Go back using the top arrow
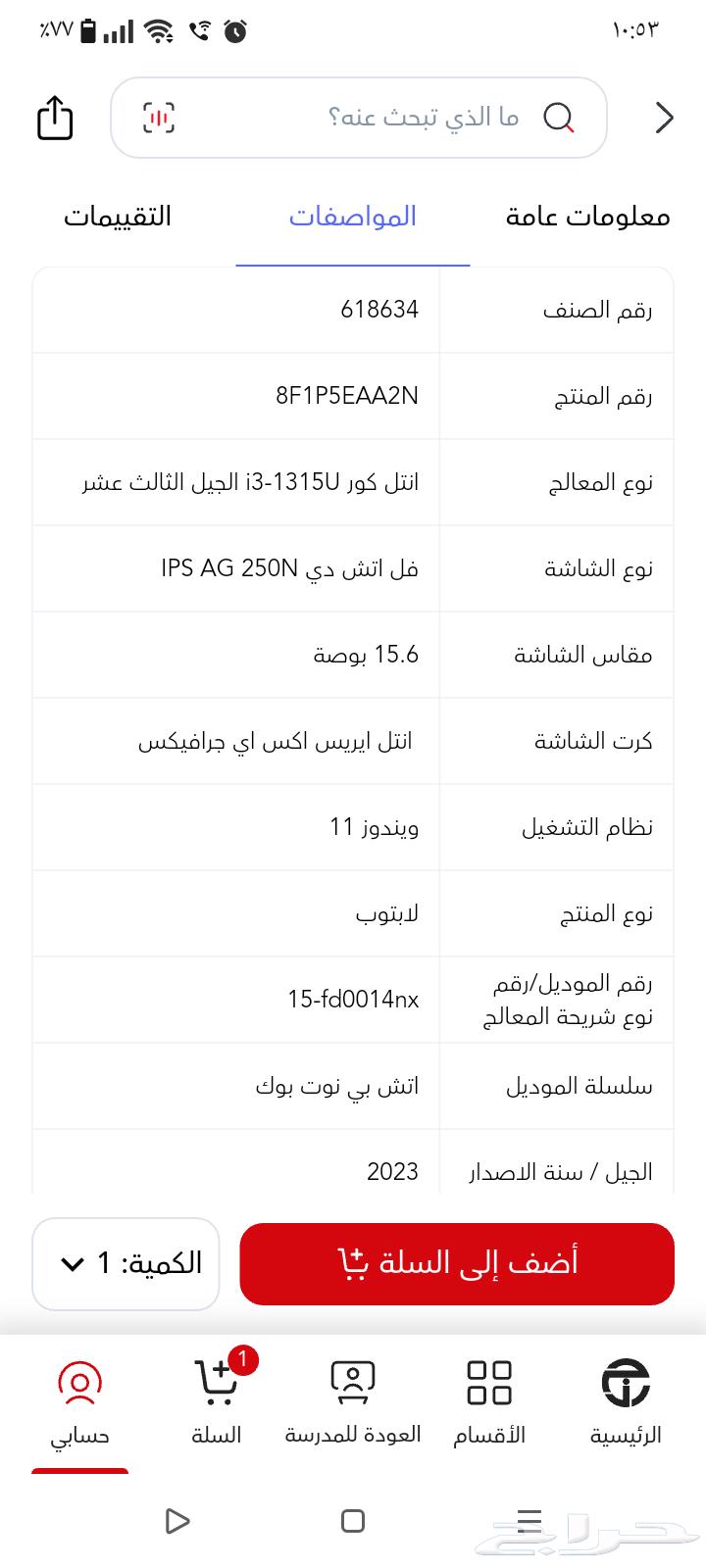 pyautogui.click(x=664, y=118)
